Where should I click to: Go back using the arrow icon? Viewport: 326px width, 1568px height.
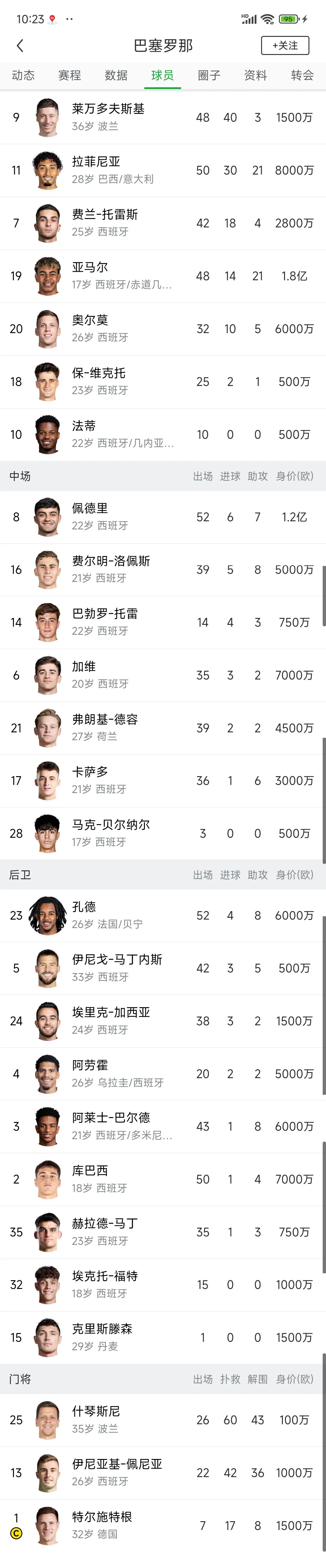pos(19,46)
